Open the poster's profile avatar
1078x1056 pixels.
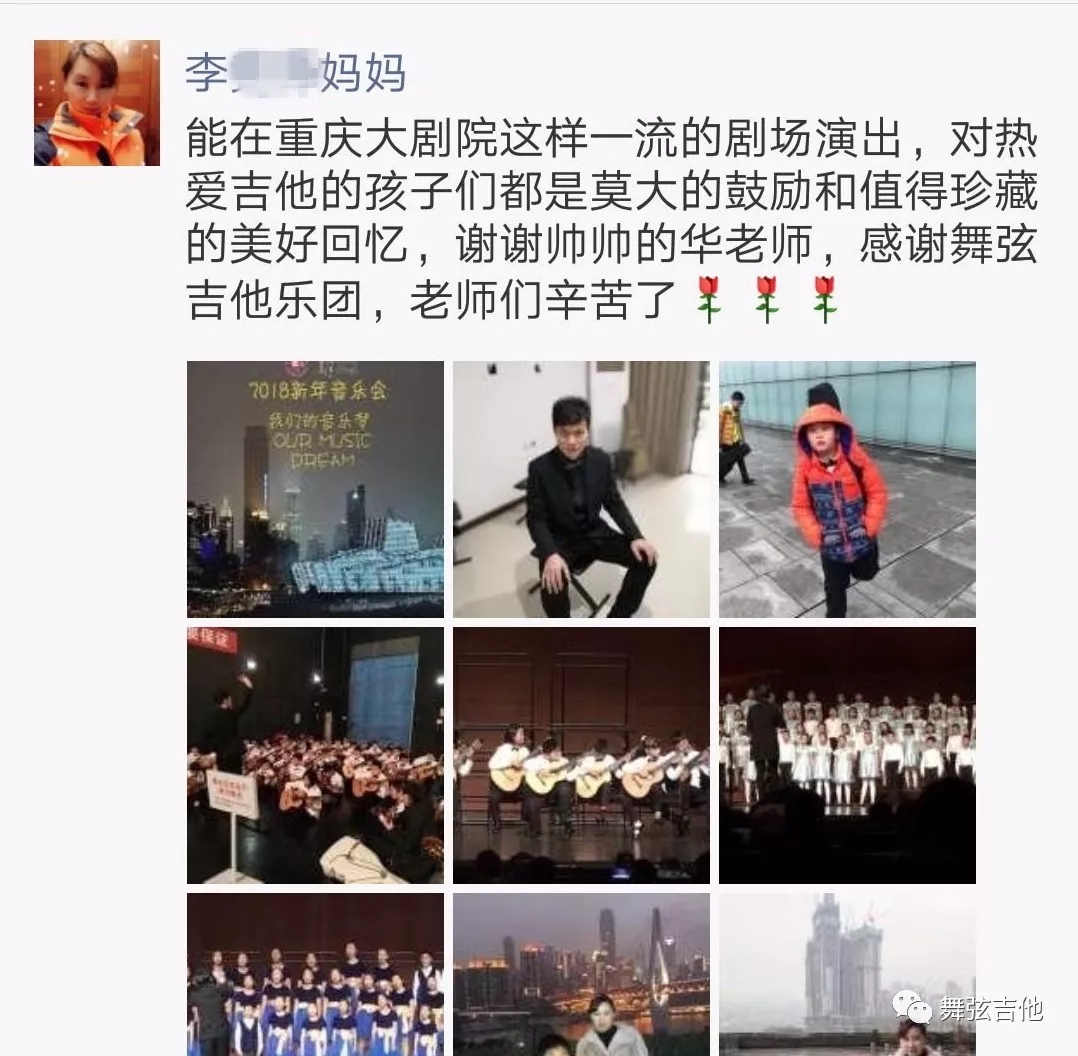(x=97, y=102)
